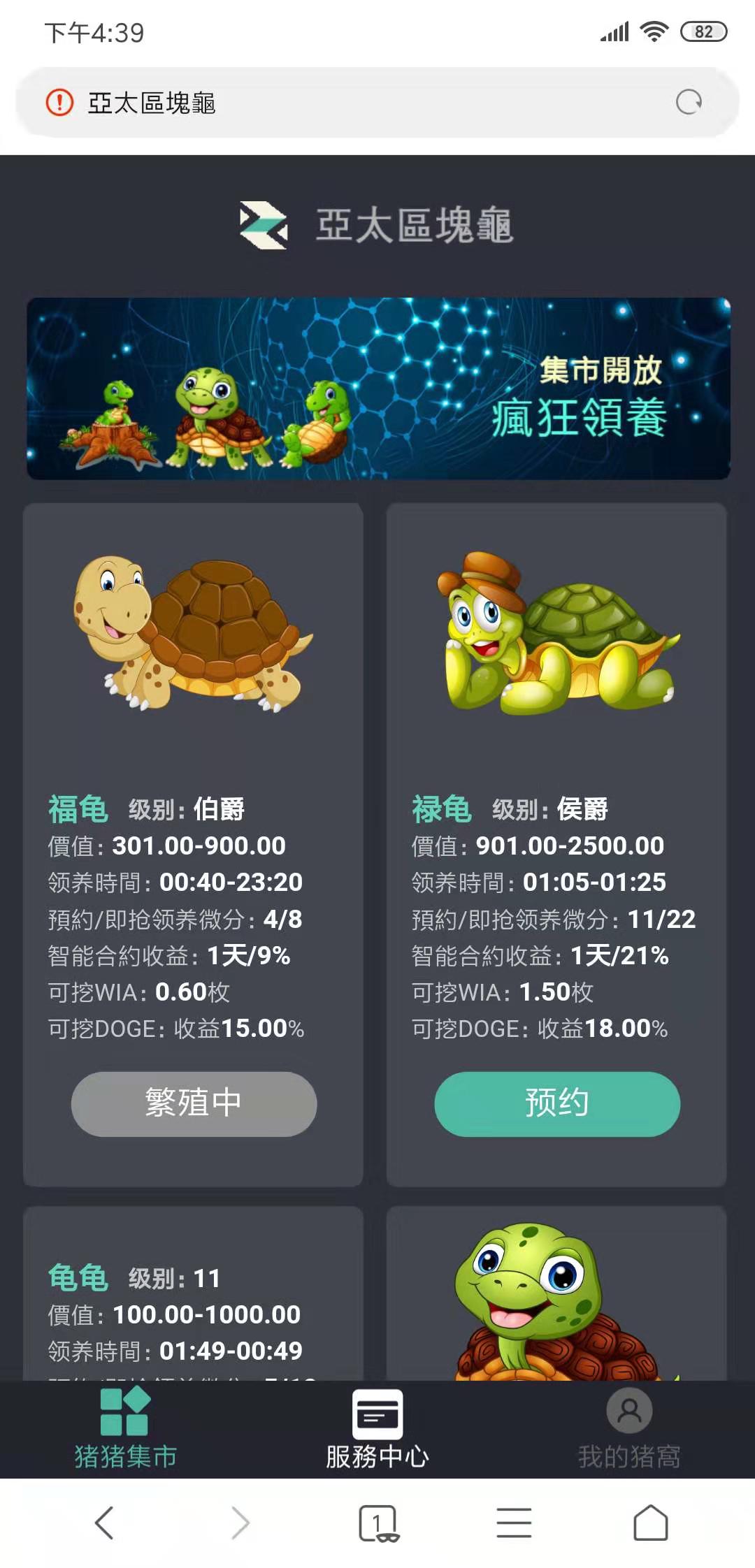Open the 集市開放 瘋狂領養 banner

[378, 389]
